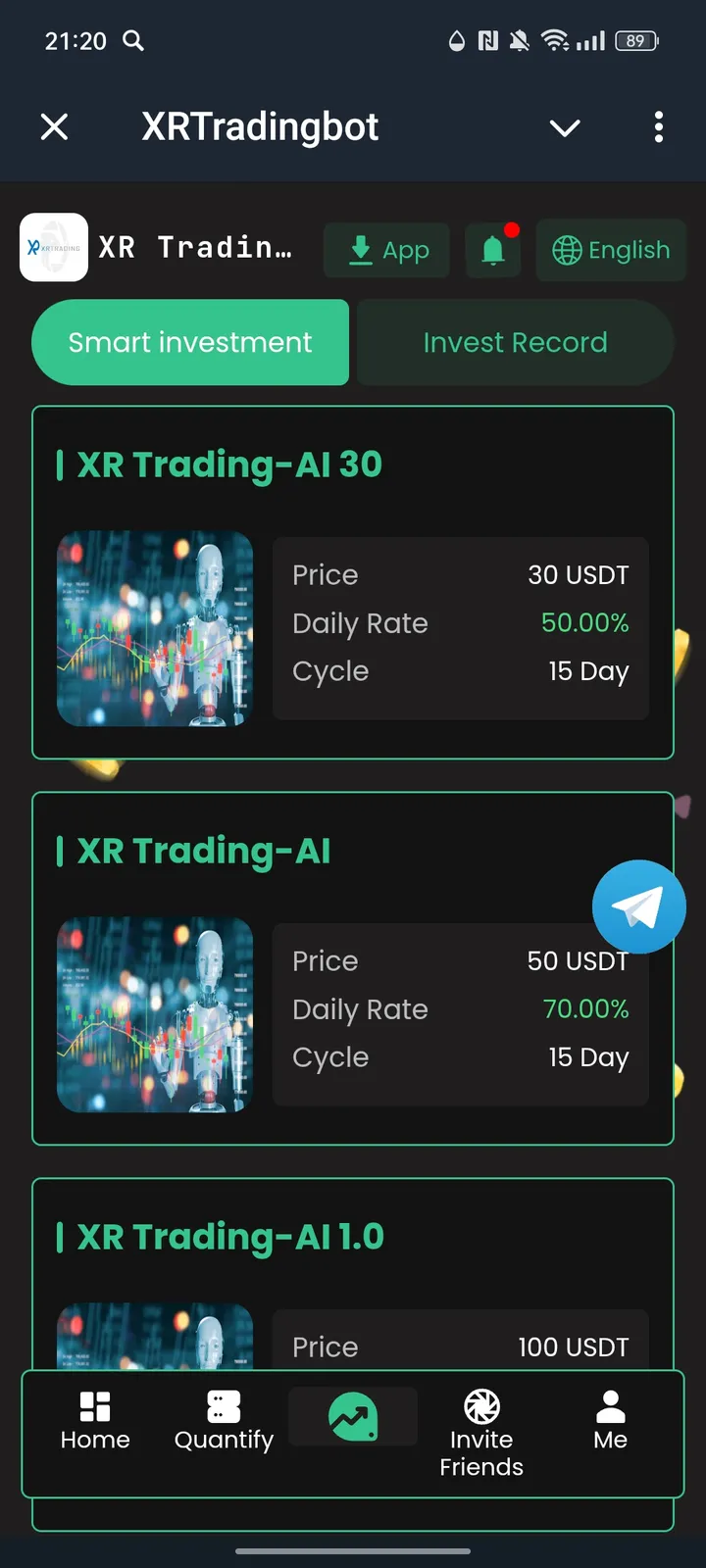
Task: Tap the search icon in the status bar
Action: (133, 41)
